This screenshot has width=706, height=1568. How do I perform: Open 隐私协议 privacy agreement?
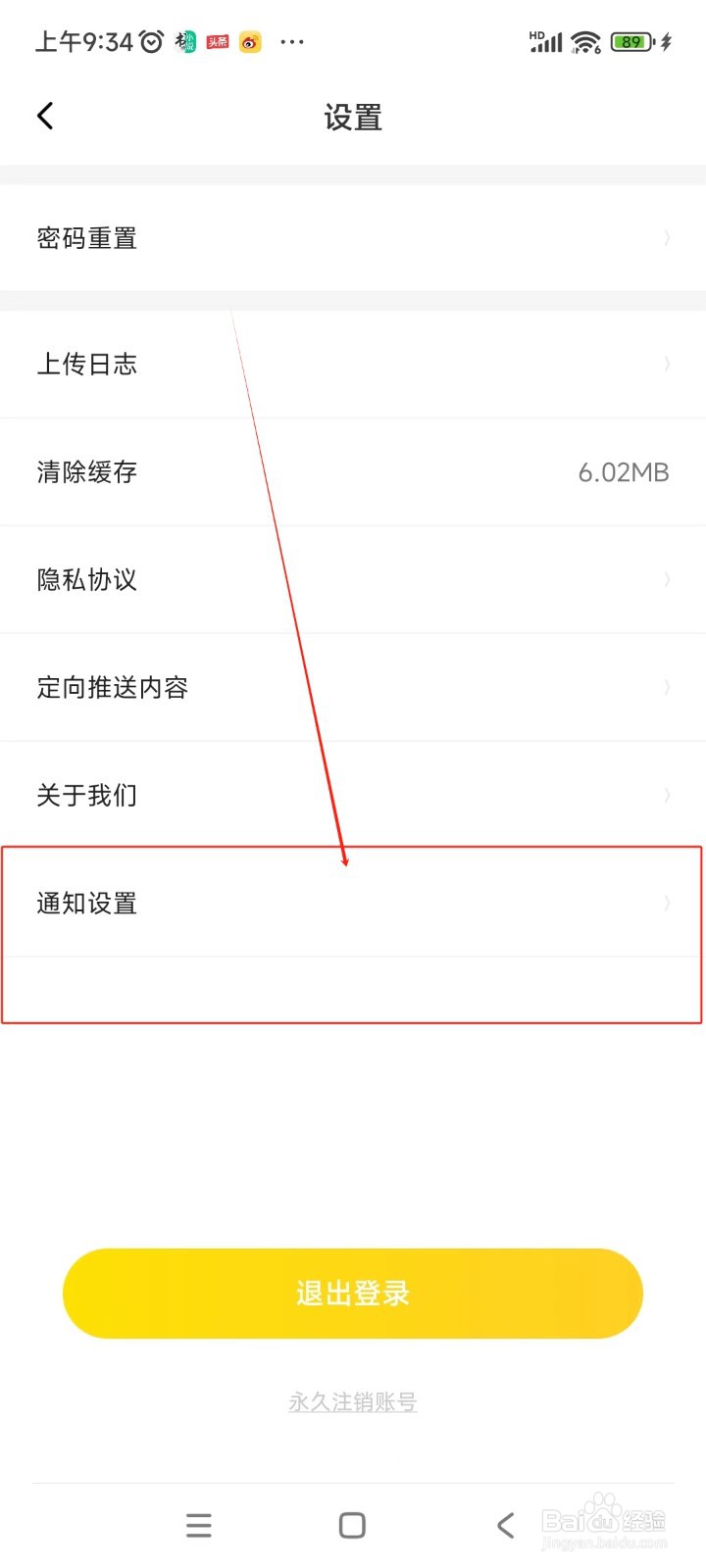353,579
